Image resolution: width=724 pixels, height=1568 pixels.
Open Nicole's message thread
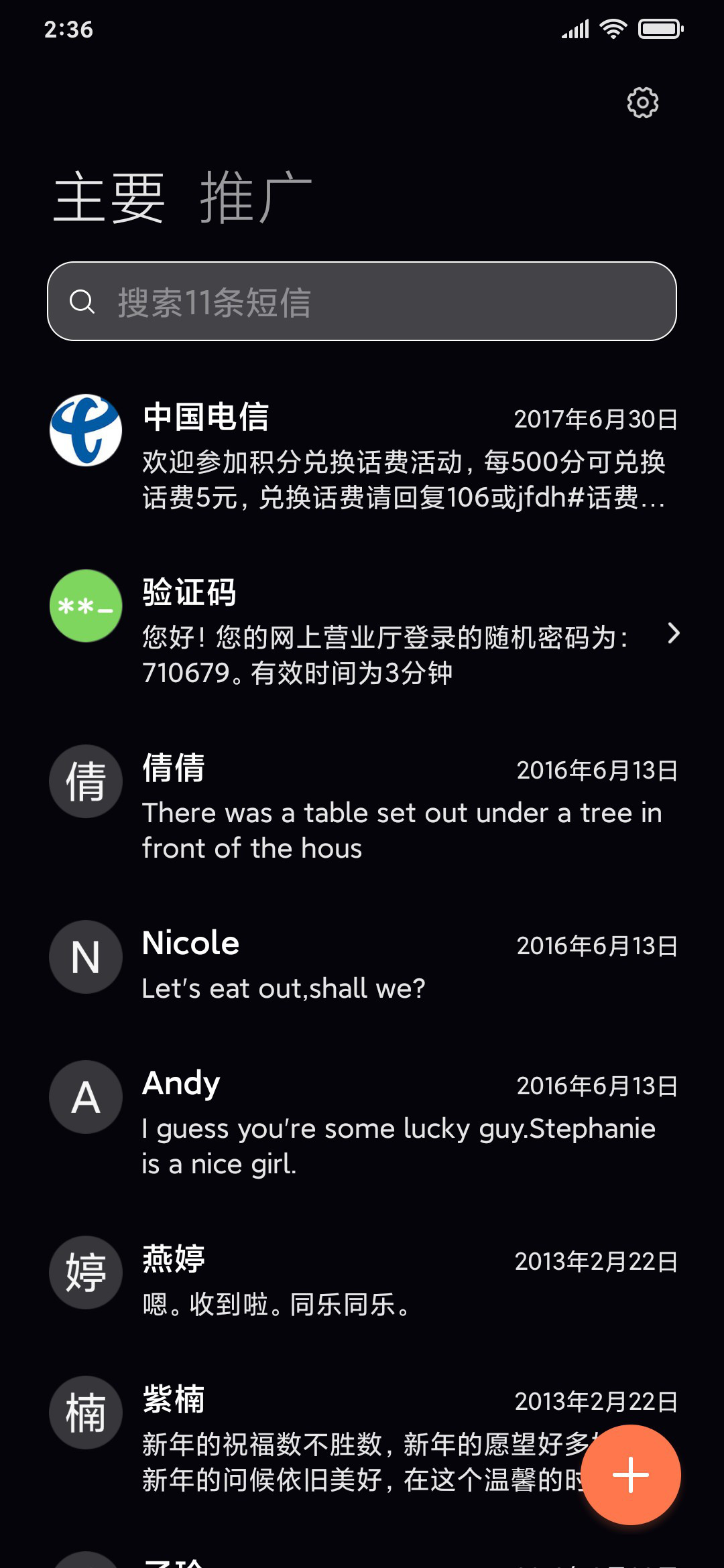[x=362, y=965]
